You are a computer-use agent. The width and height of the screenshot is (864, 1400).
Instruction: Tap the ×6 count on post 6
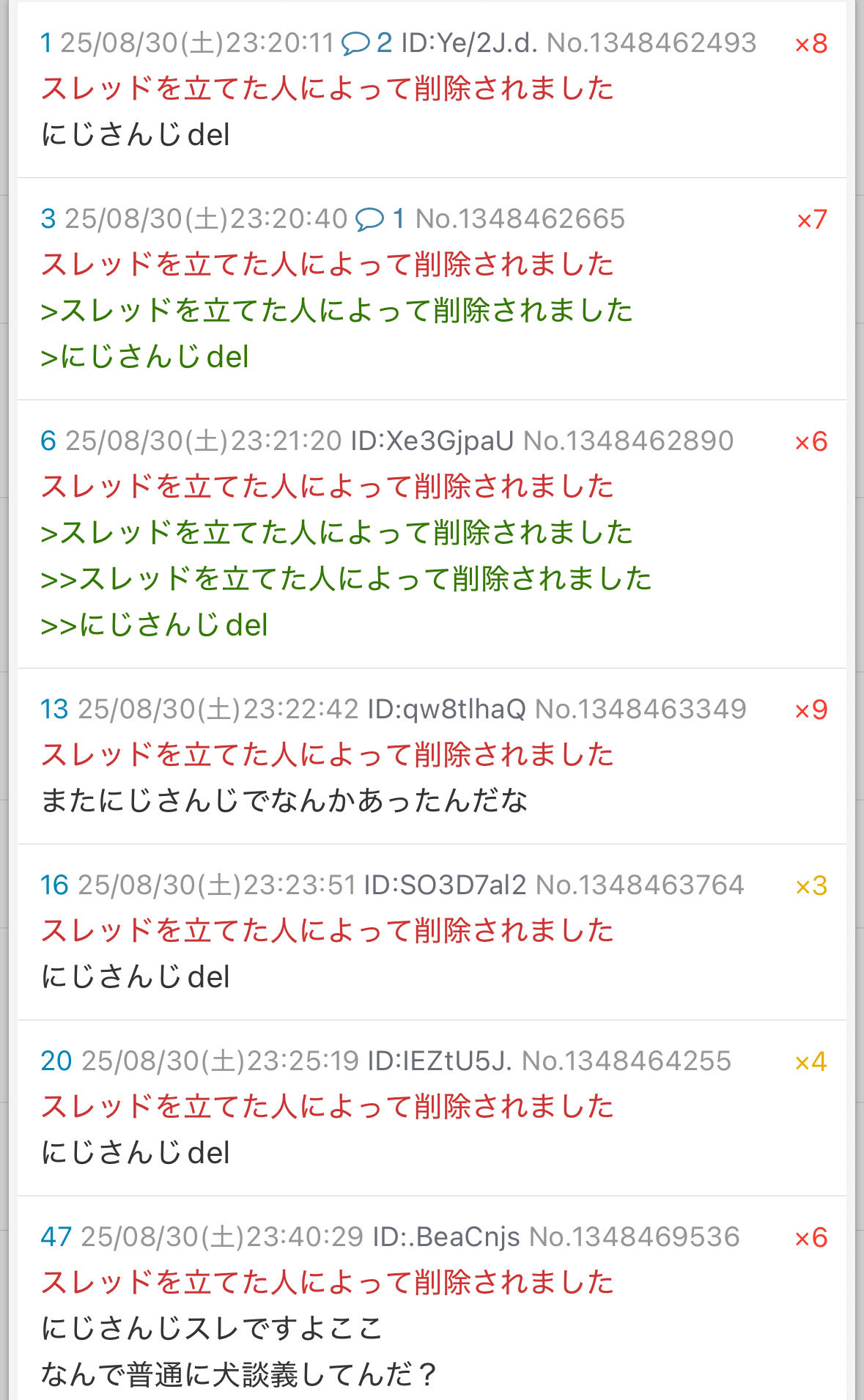(811, 442)
